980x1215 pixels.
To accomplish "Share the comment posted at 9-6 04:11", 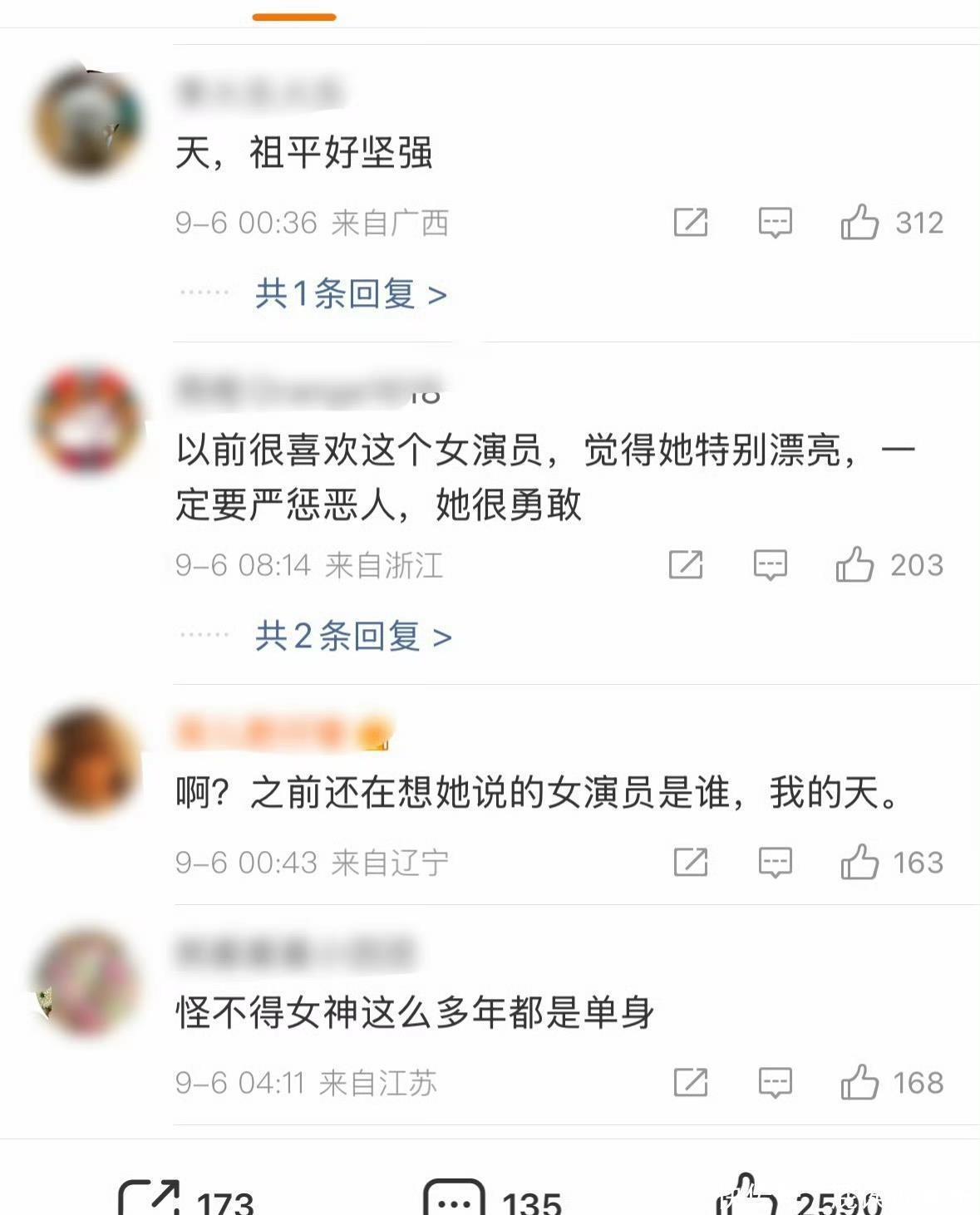I will click(690, 1083).
